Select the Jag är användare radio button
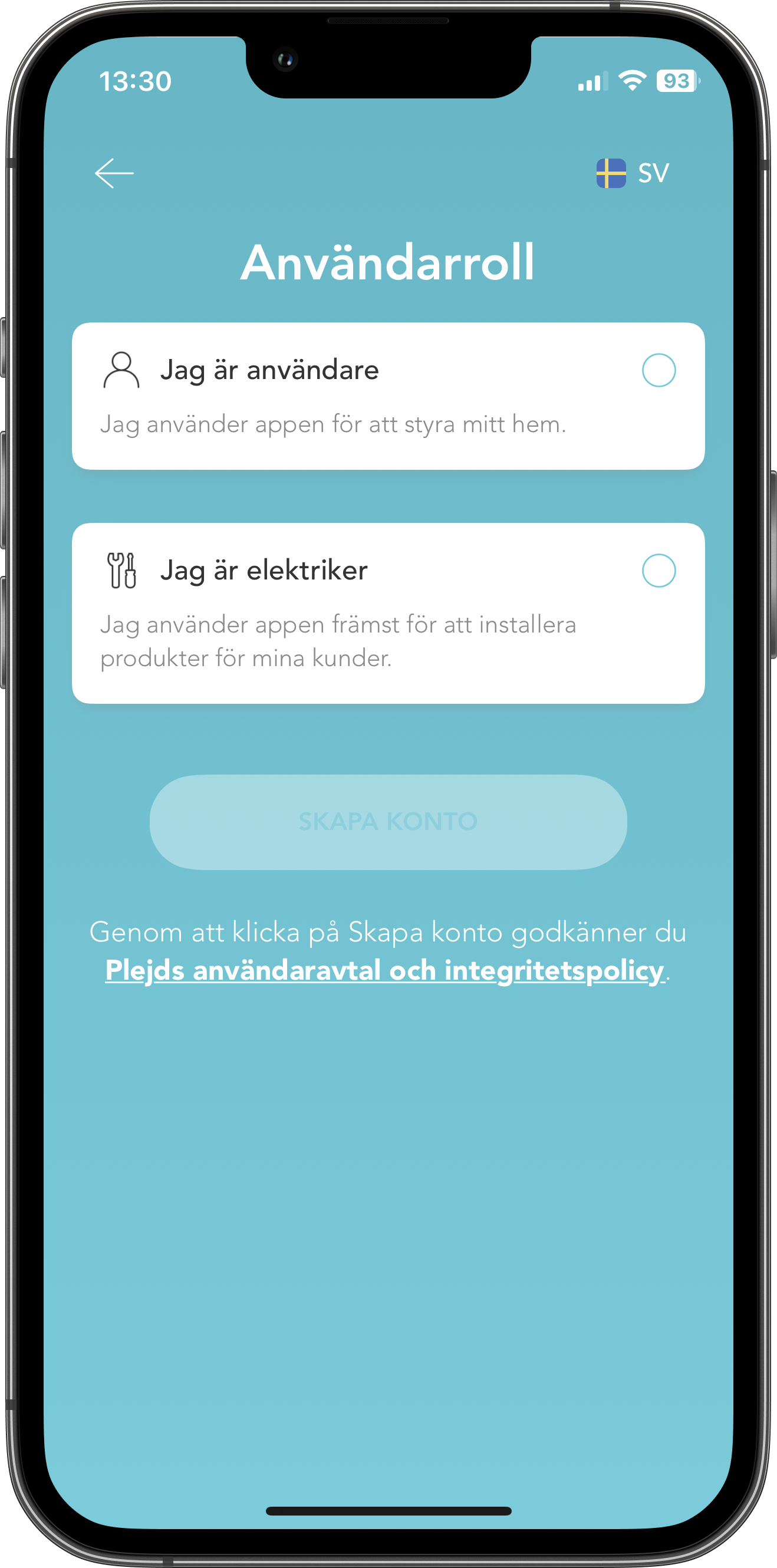777x1568 pixels. (x=659, y=369)
